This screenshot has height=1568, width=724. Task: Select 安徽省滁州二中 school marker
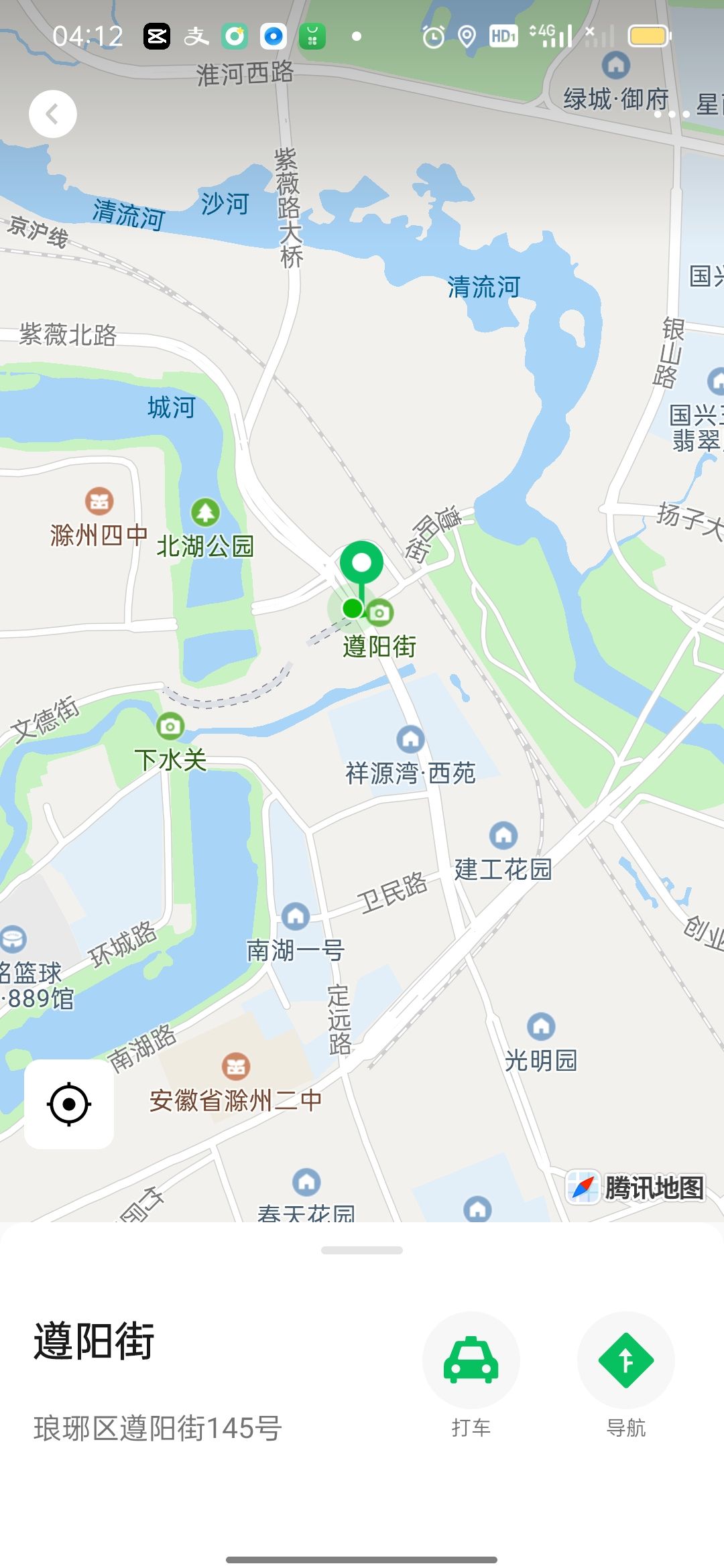[236, 1065]
